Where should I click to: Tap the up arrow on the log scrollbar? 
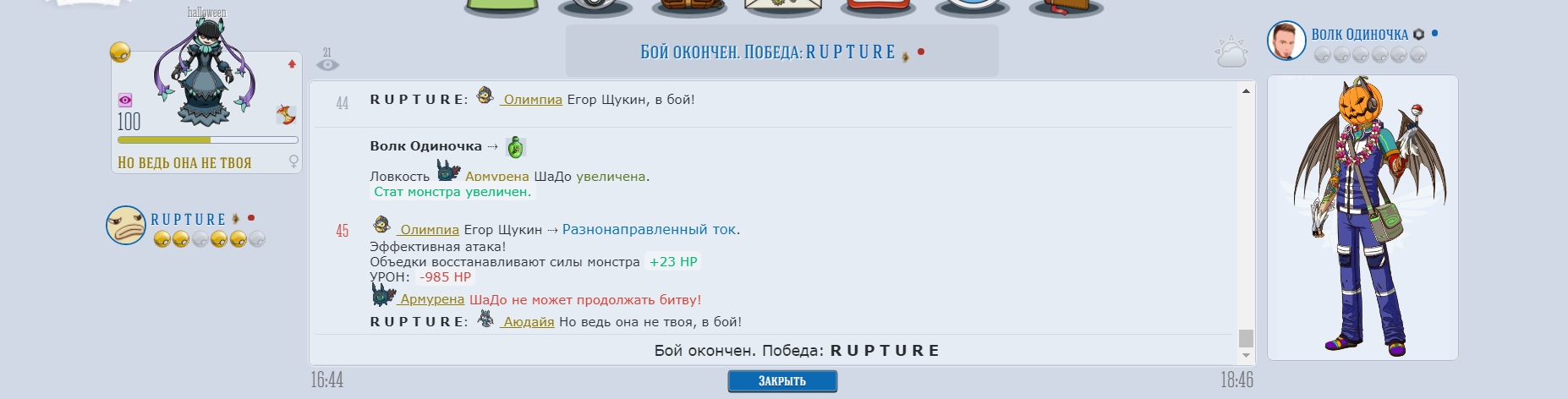coord(1246,91)
